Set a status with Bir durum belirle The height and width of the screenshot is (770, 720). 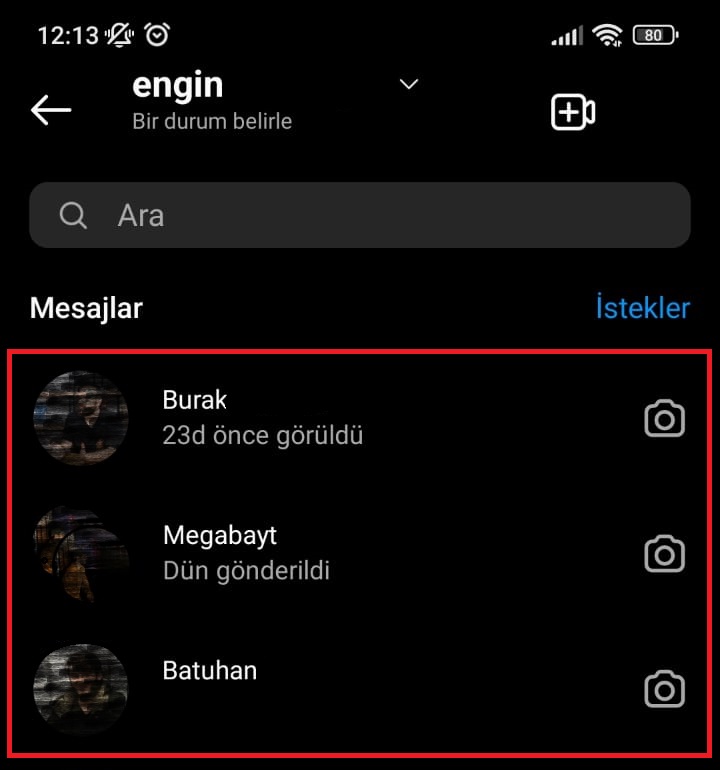[211, 121]
